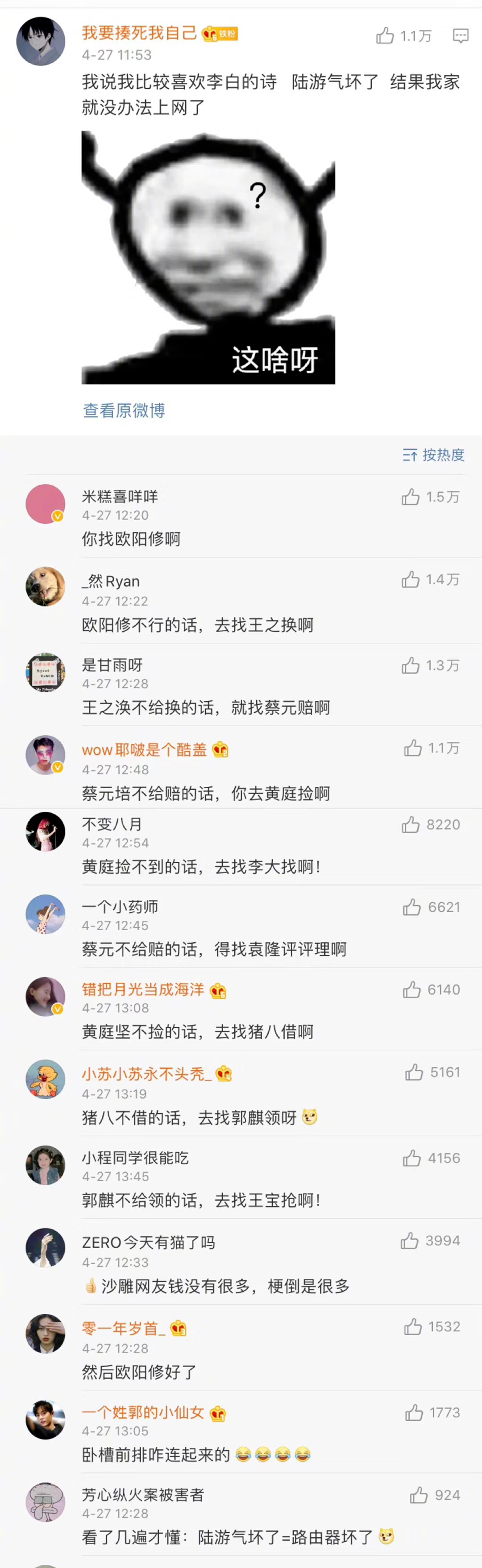Viewport: 482px width, 1568px height.
Task: Like the comment by 一个小药师
Action: click(x=412, y=907)
